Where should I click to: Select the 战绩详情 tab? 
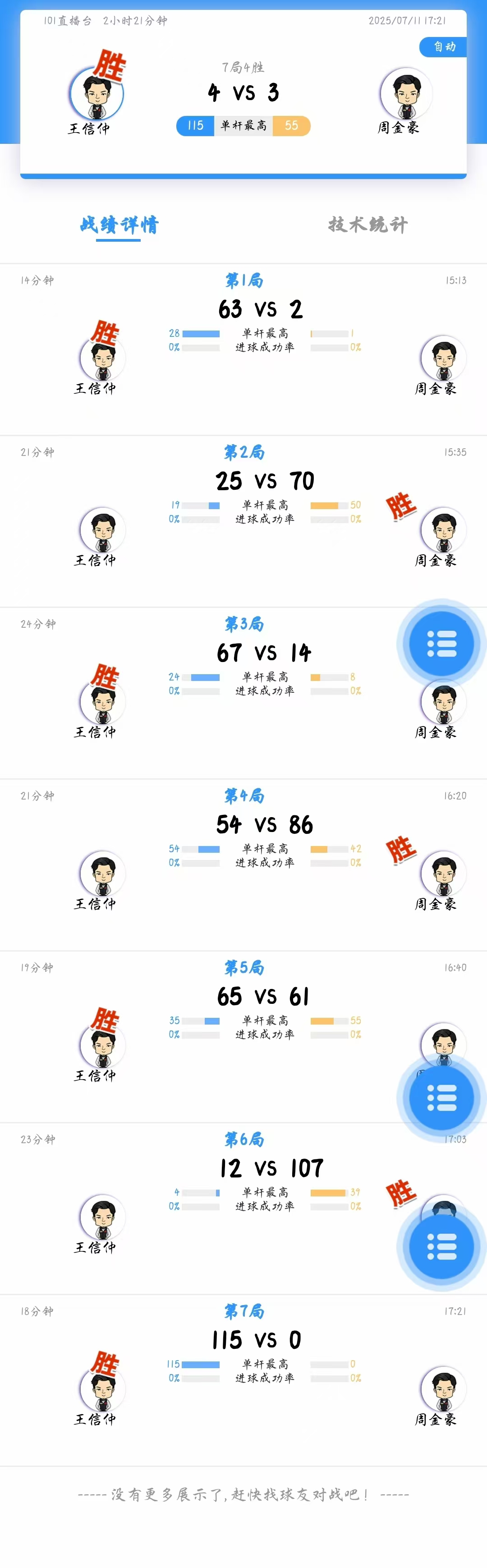point(119,225)
